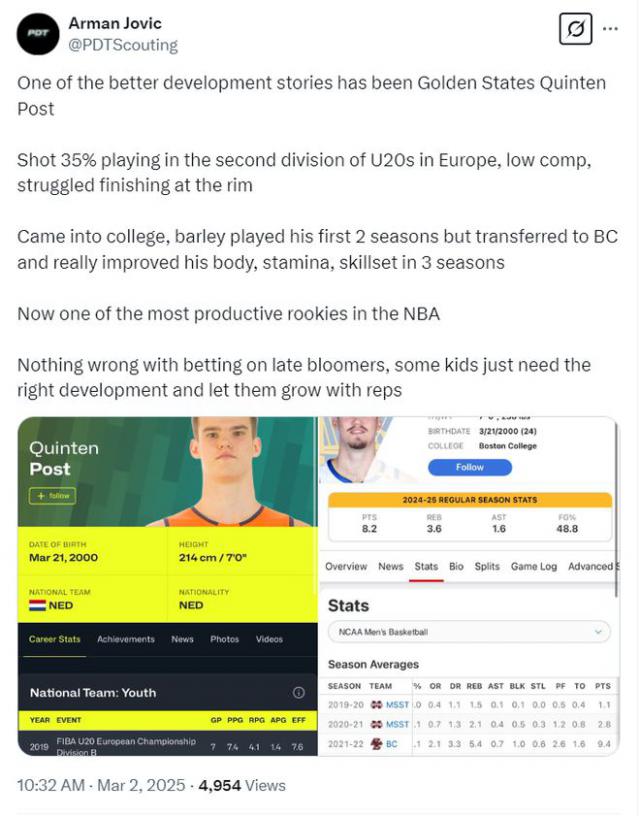
Task: View the attached college season stats image
Action: click(468, 586)
